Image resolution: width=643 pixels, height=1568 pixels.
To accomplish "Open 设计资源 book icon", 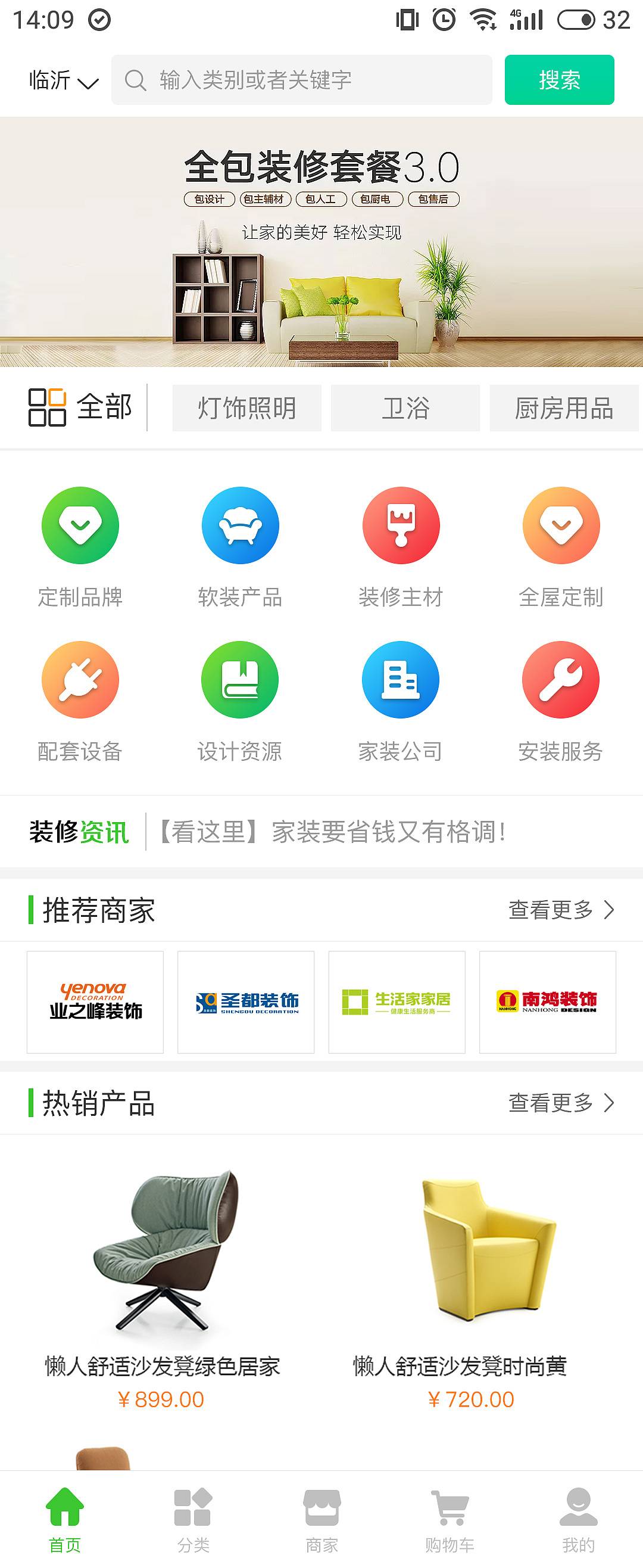I will [241, 680].
